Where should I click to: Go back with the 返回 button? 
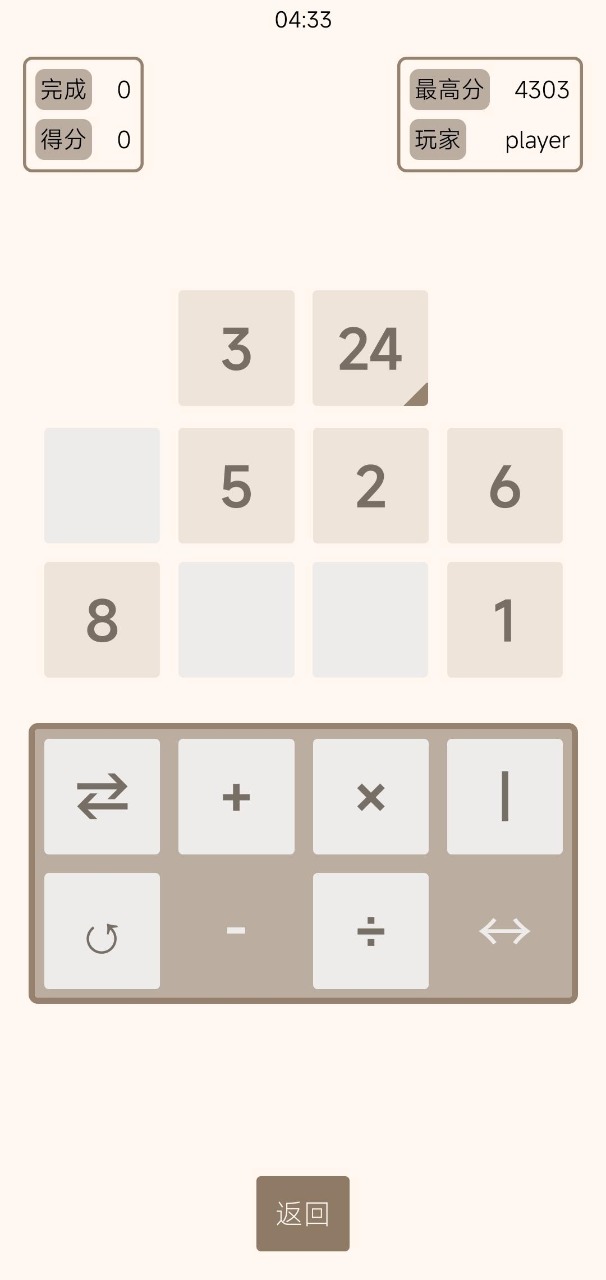coord(303,1214)
